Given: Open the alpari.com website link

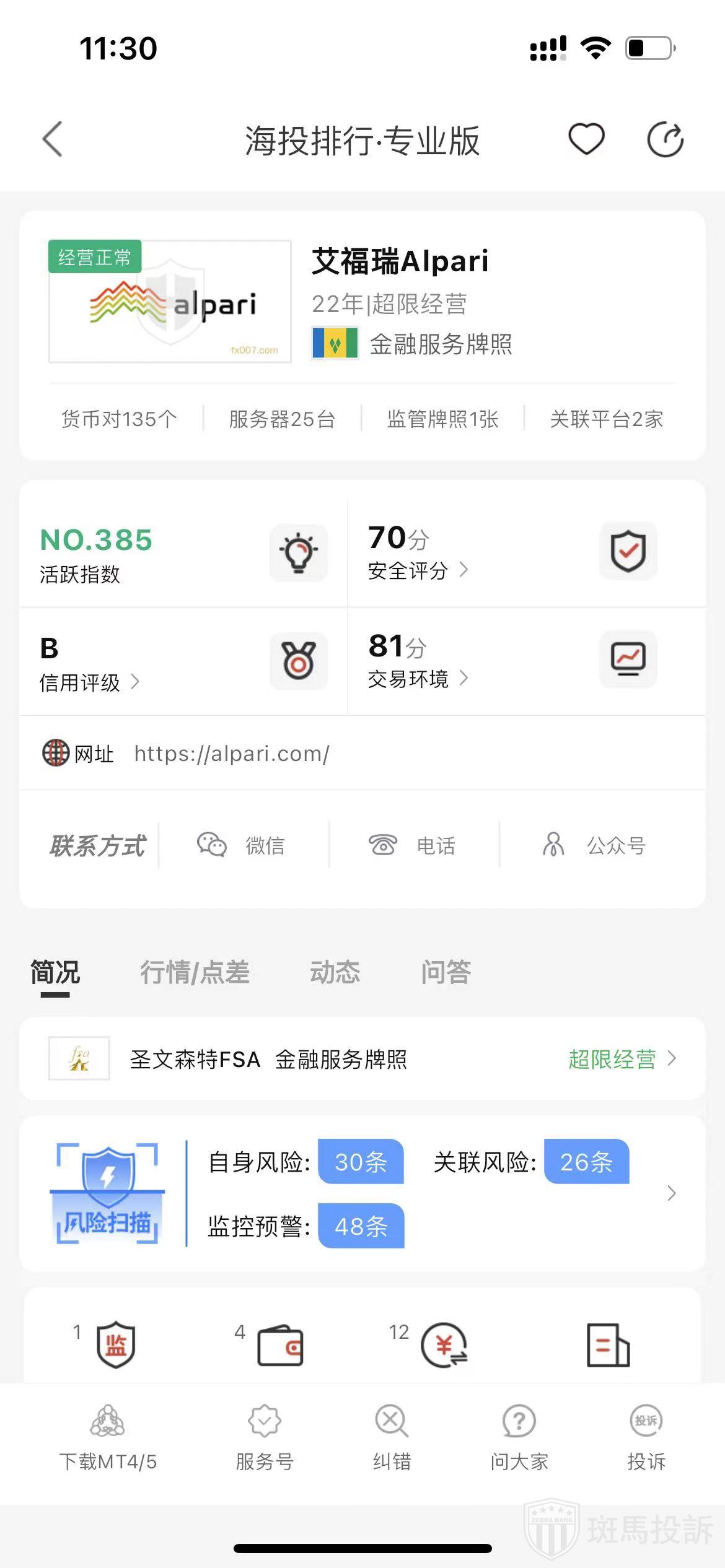Looking at the screenshot, I should tap(232, 754).
